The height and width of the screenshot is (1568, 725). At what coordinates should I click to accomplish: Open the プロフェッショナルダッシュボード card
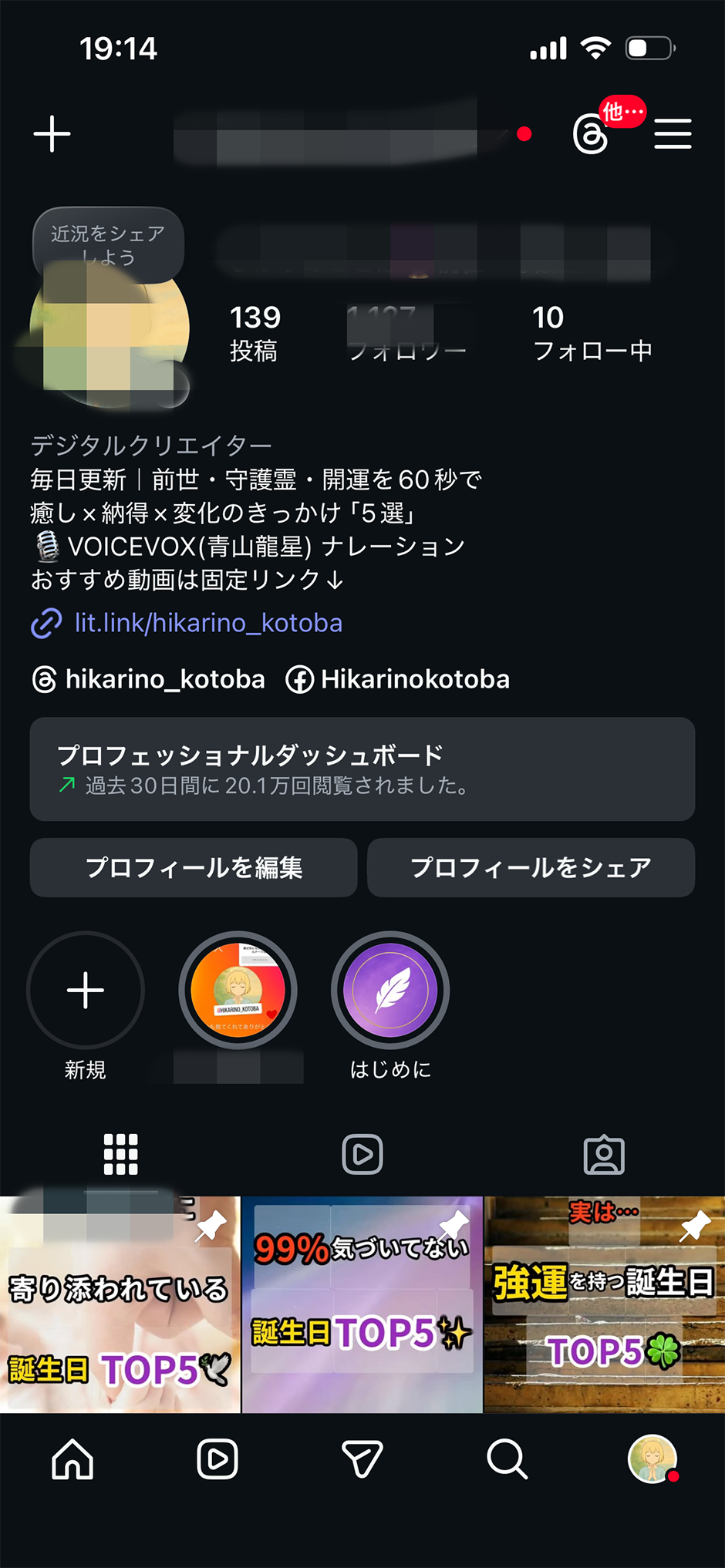(x=362, y=769)
